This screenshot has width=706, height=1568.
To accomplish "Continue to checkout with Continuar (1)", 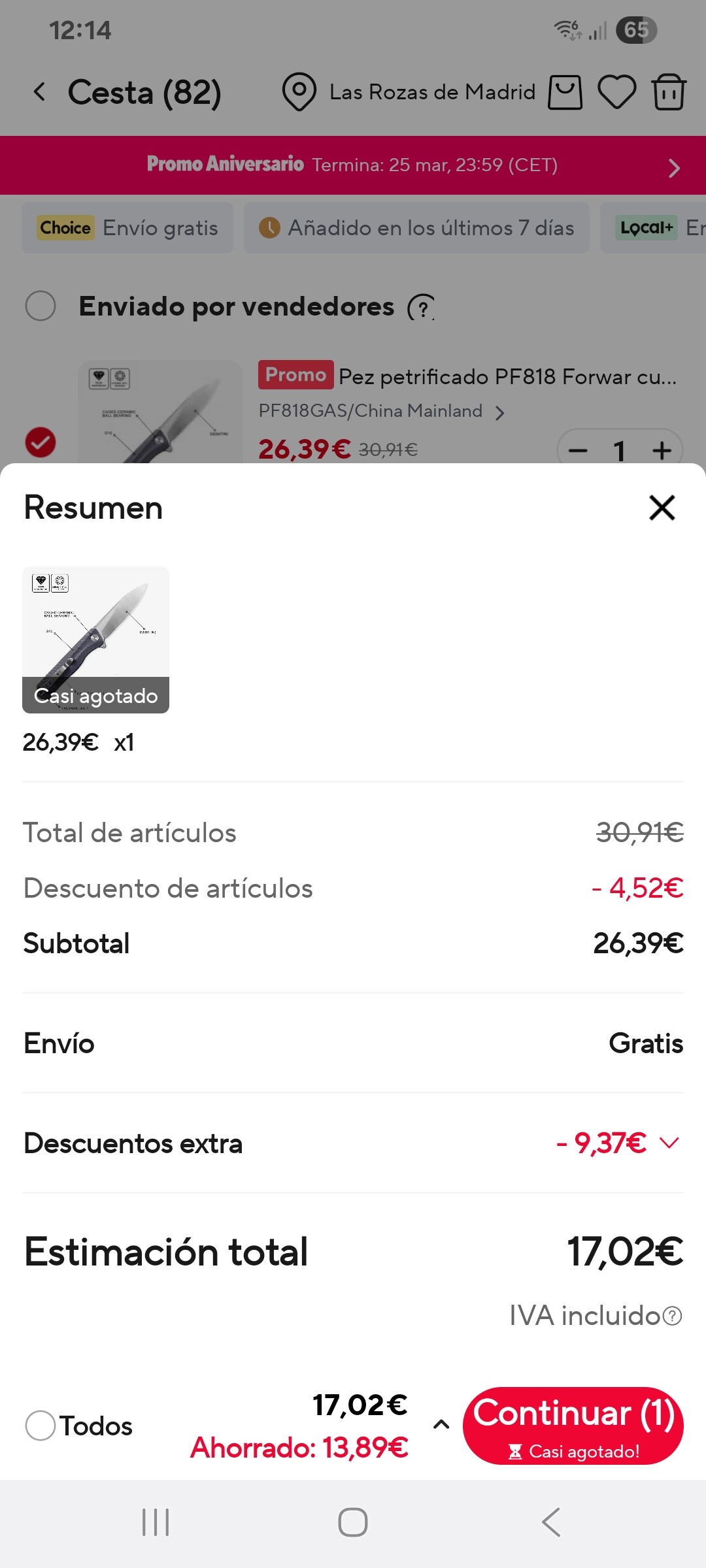I will coord(573,1426).
